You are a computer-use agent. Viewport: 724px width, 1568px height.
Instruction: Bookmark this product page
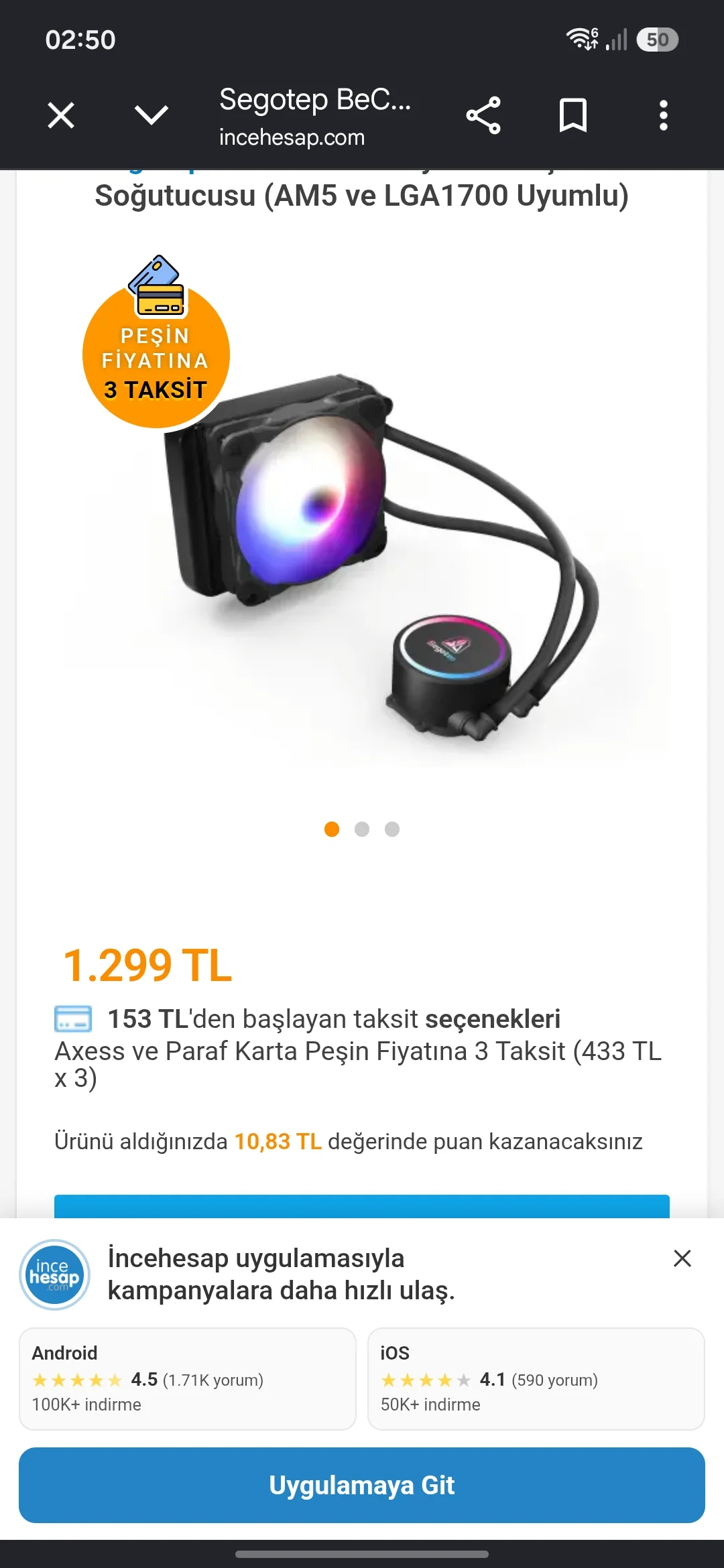click(573, 115)
